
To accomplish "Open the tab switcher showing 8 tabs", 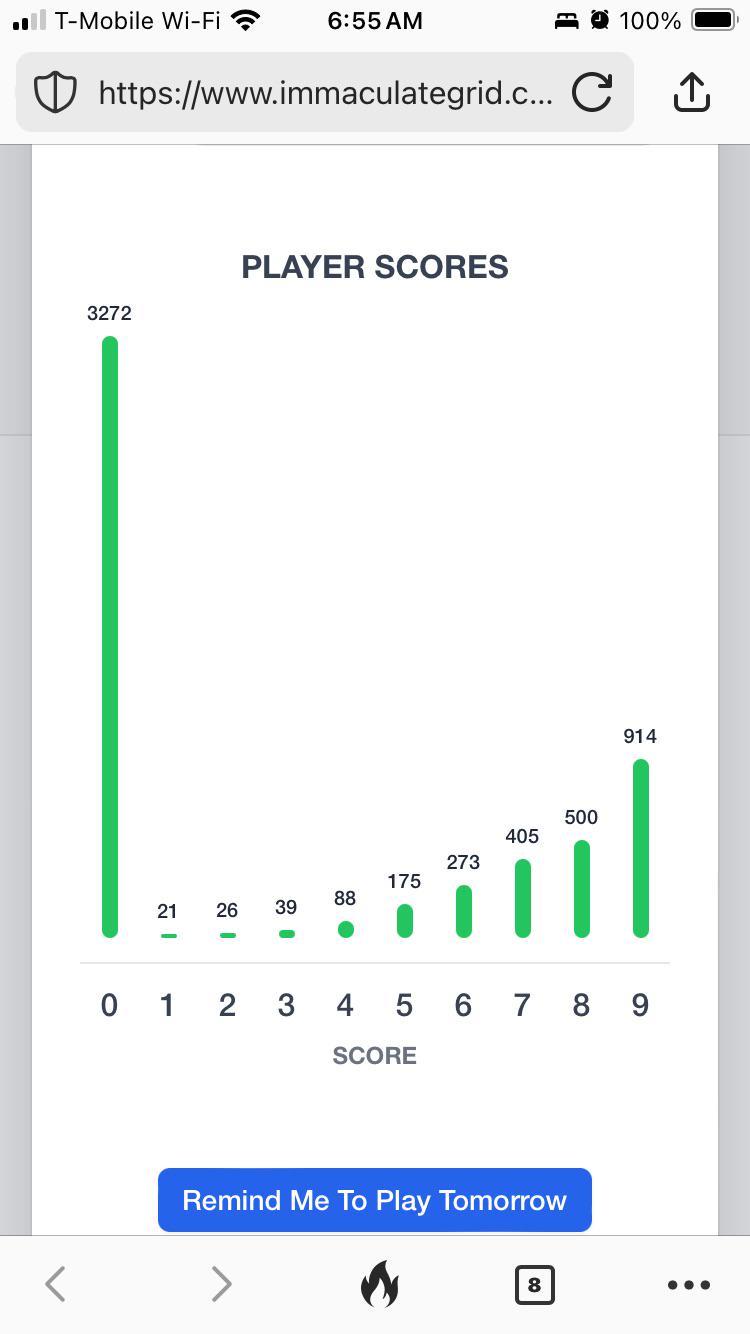I will 534,1284.
